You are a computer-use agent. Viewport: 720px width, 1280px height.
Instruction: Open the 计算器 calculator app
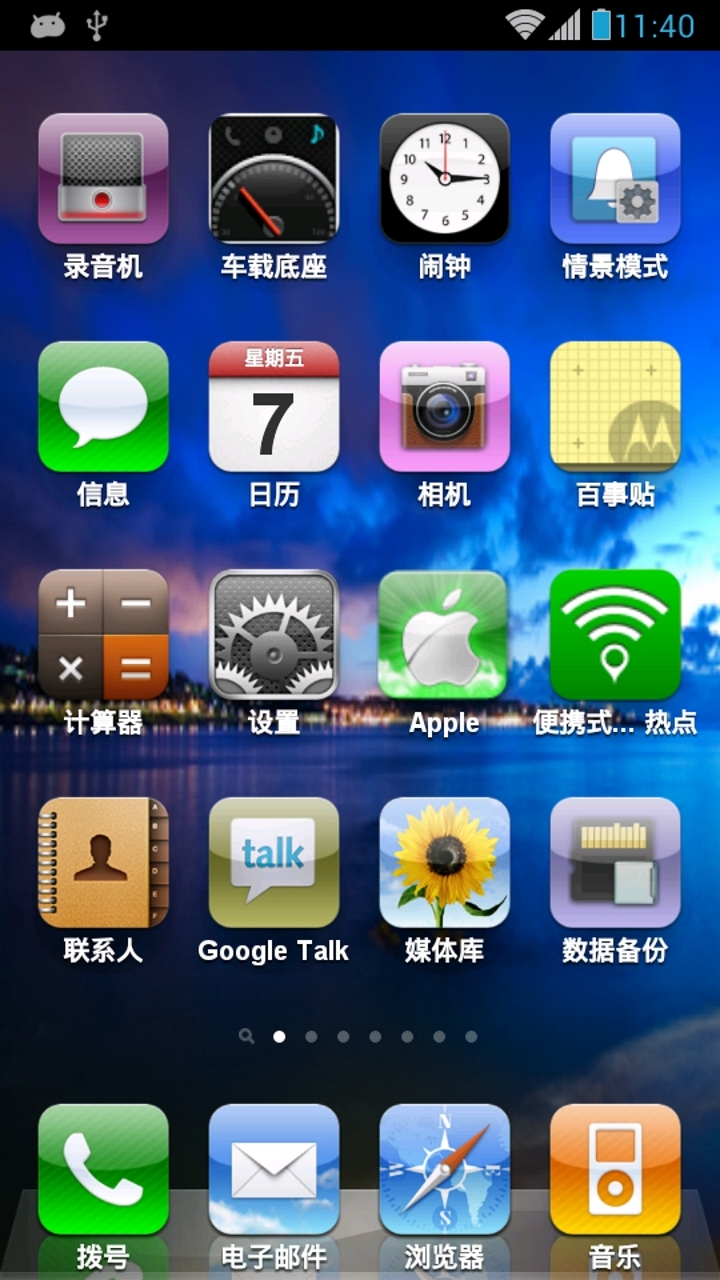[103, 634]
